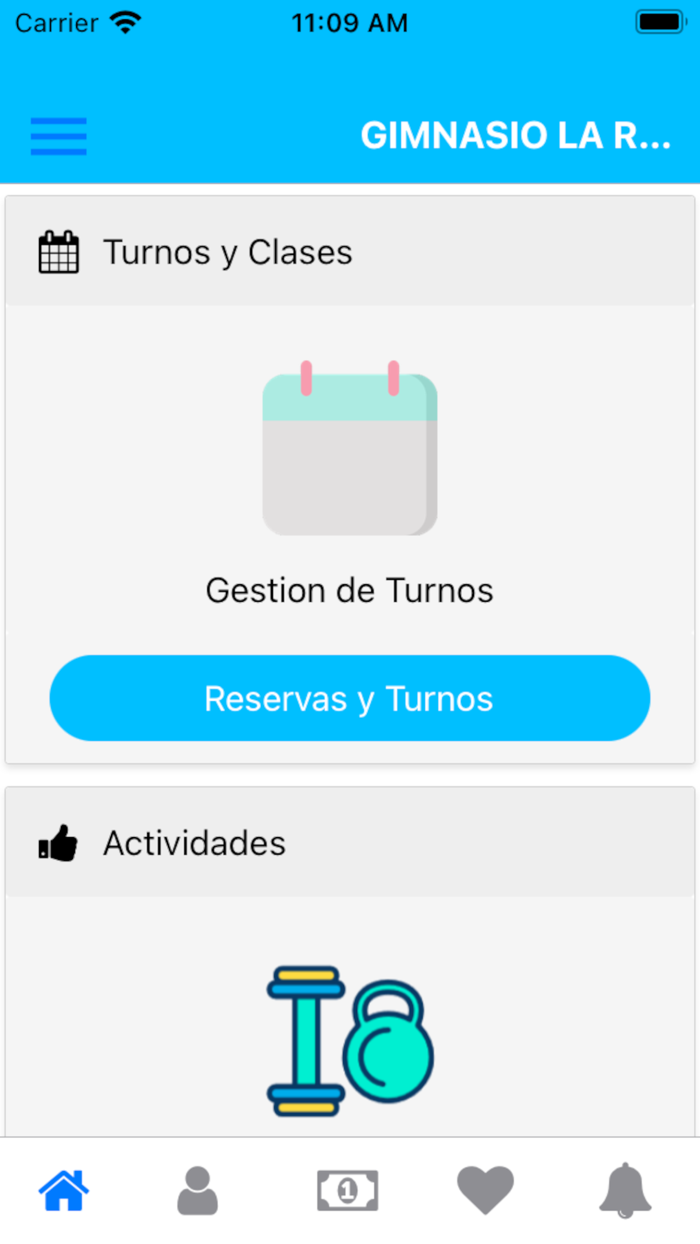Switch to the home tab
Viewport: 700px width, 1244px height.
(x=64, y=1190)
